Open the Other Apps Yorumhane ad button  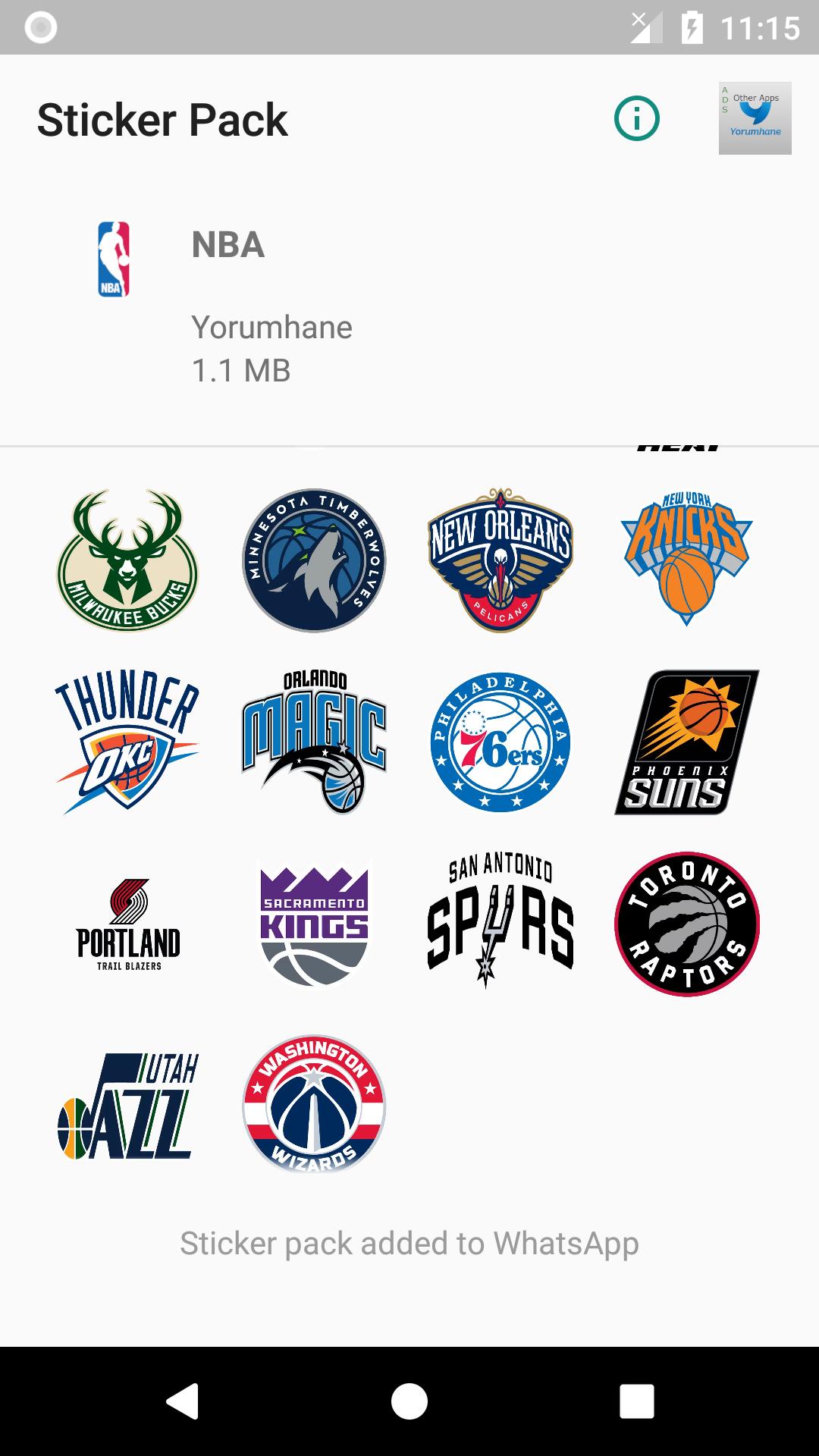coord(755,118)
